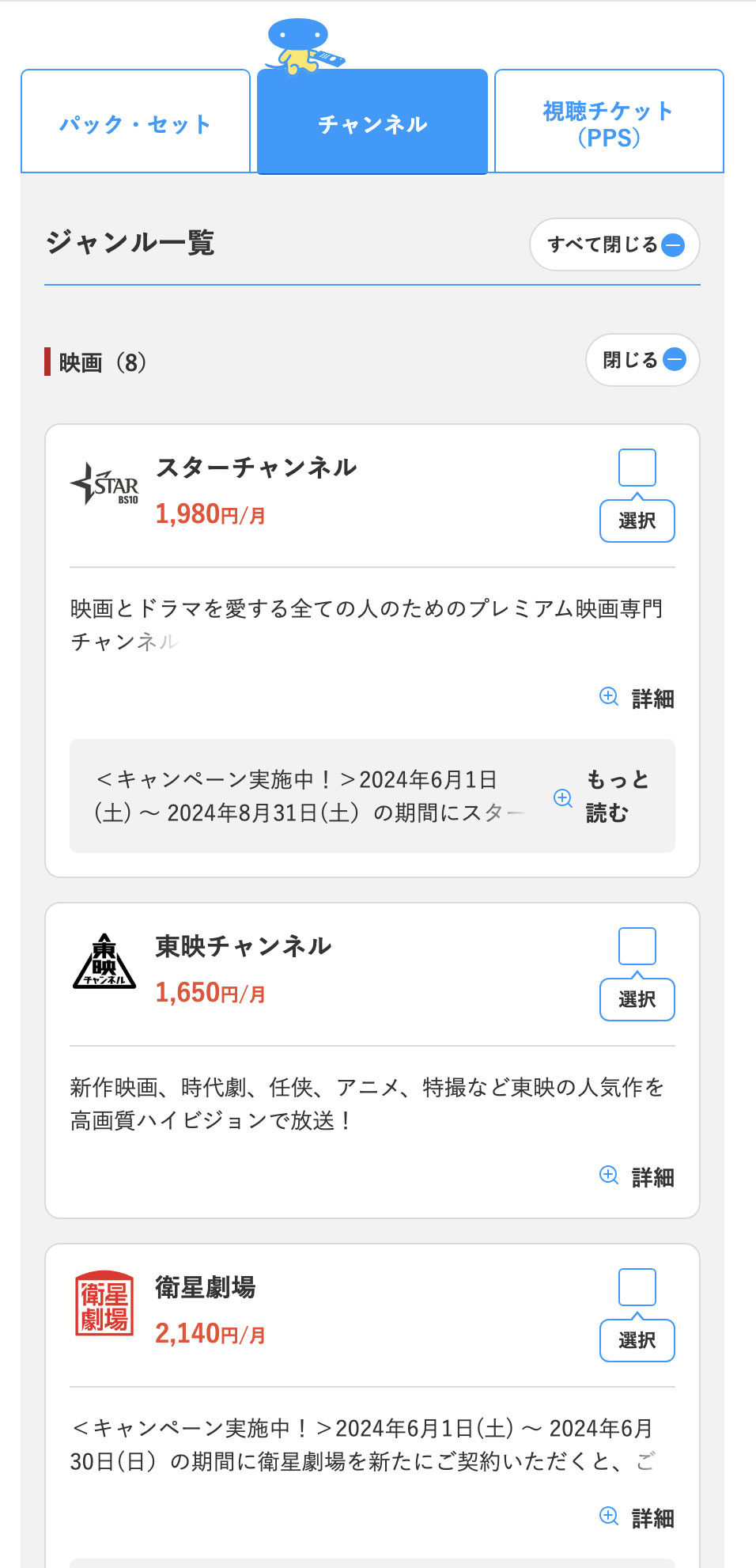Image resolution: width=756 pixels, height=1568 pixels.
Task: Click the magnifier icon next to もっと読む
Action: [x=564, y=799]
